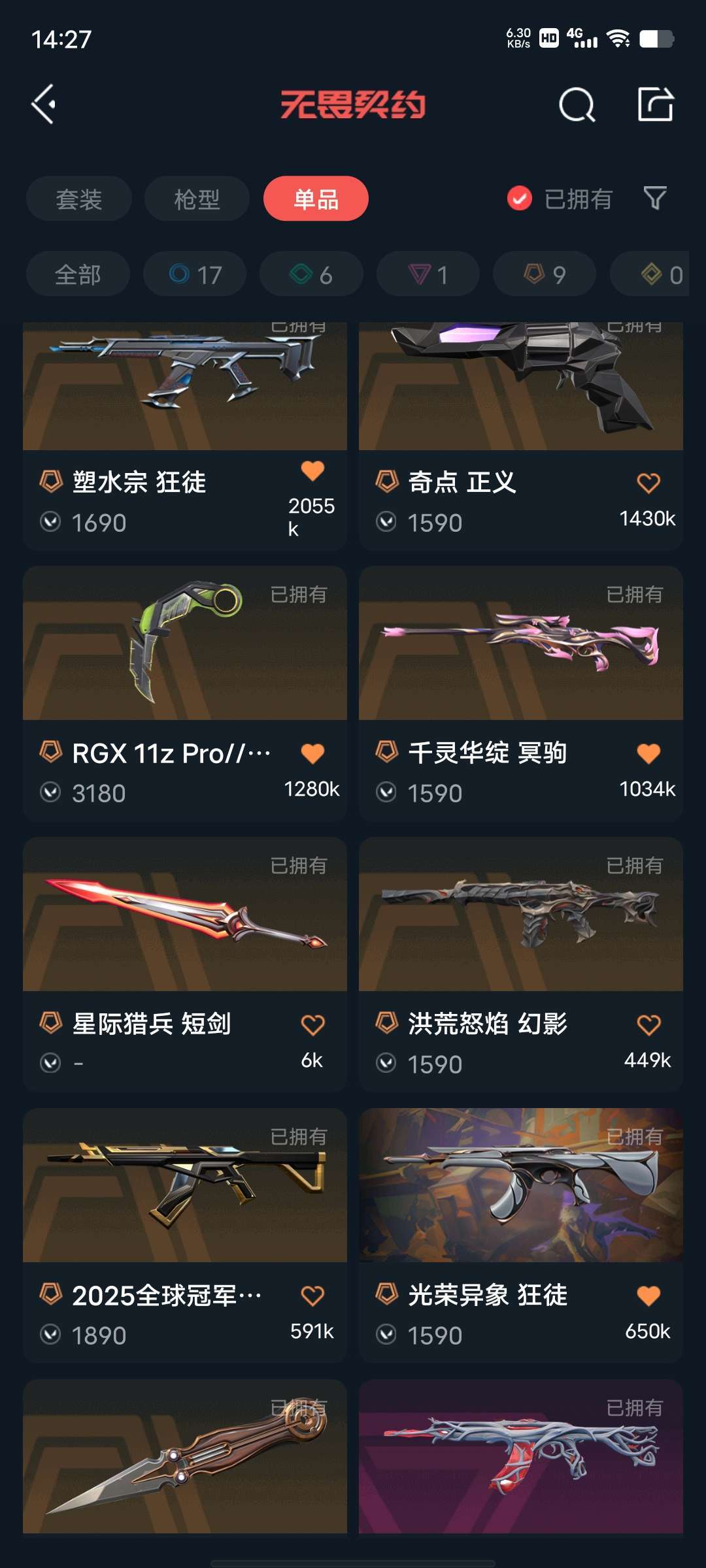Image resolution: width=706 pixels, height=1568 pixels.
Task: Like the 洪荒怒焰 幻影 skin
Action: tap(648, 1024)
